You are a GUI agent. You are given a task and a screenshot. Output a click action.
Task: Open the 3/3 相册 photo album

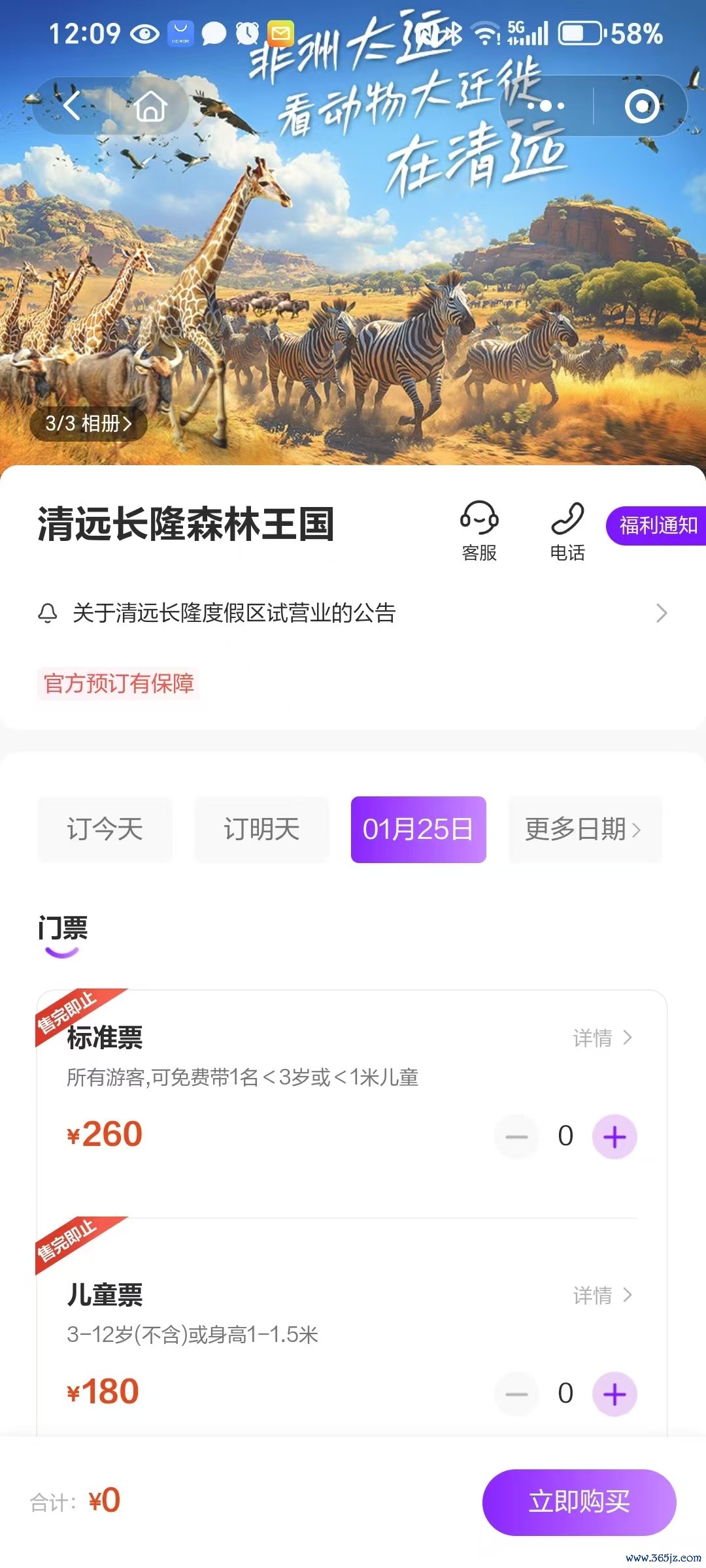[x=88, y=423]
